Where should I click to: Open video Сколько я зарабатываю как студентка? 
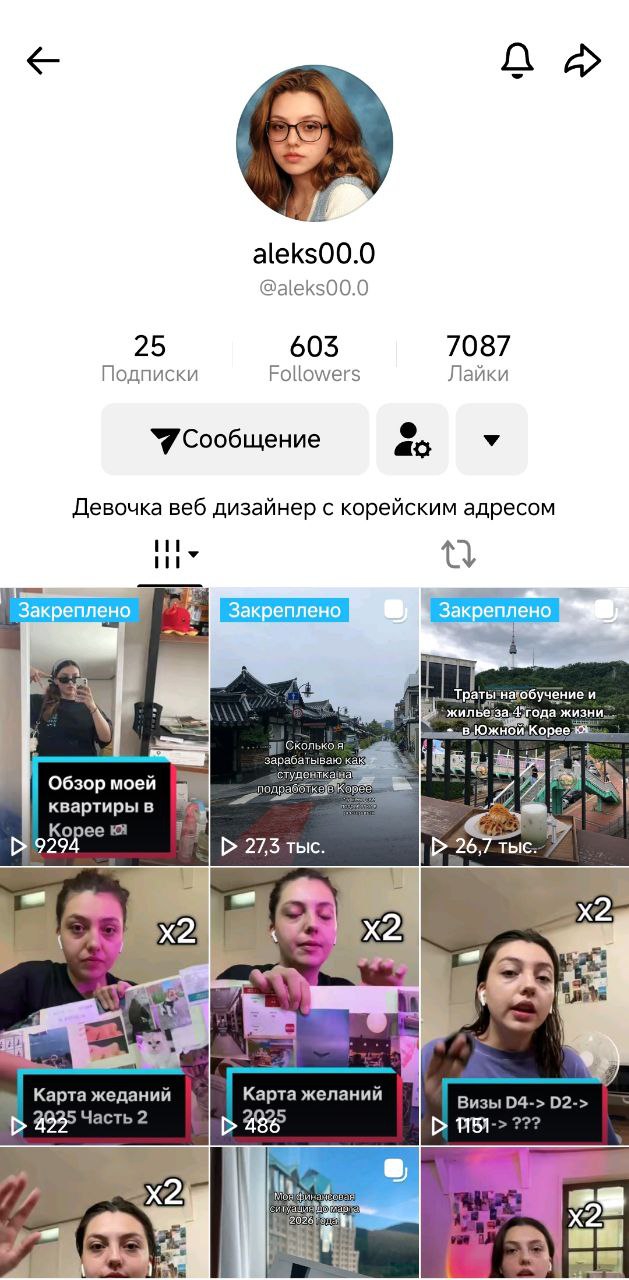point(314,726)
